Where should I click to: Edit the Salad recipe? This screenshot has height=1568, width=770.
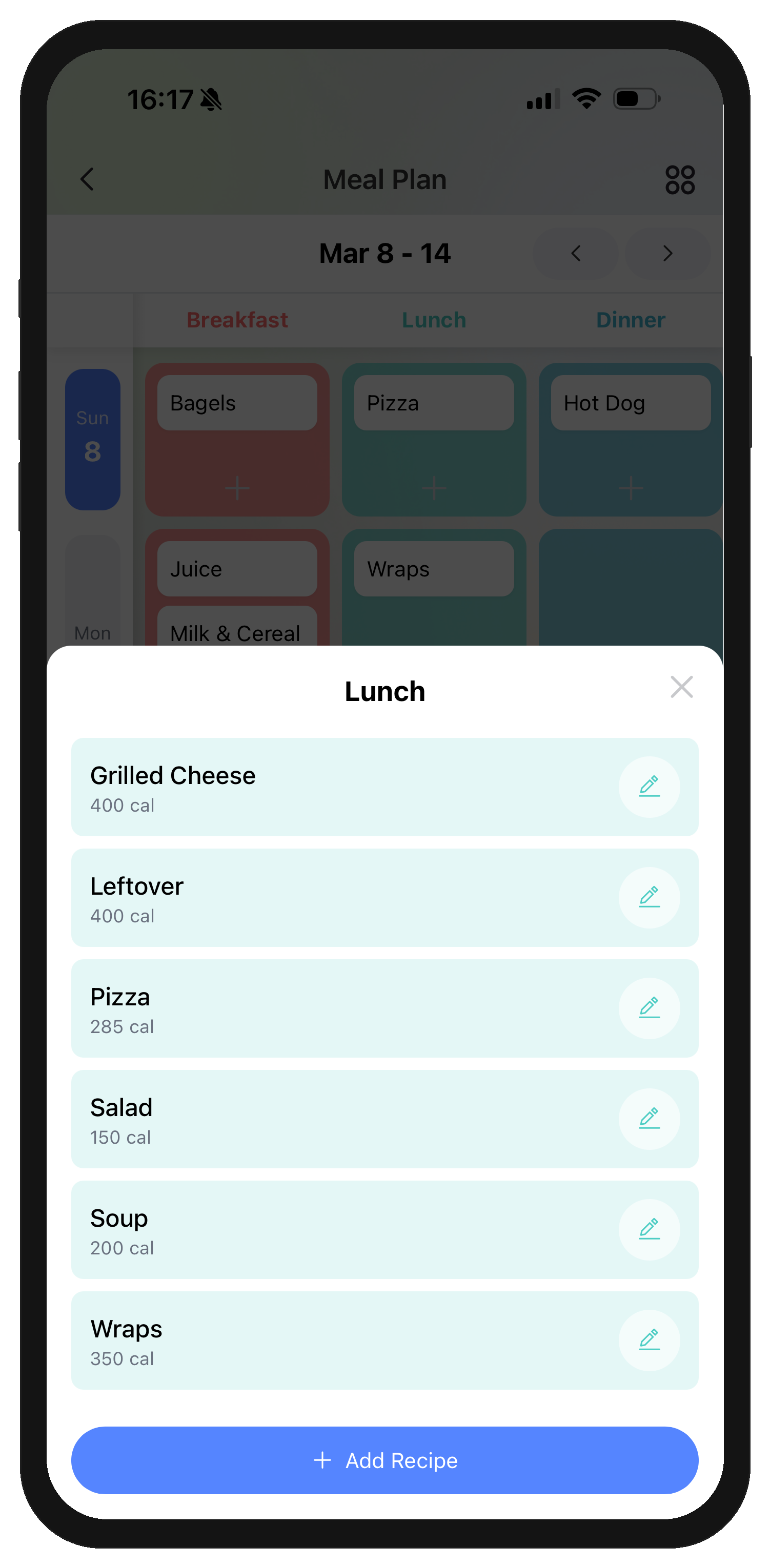[x=650, y=1119]
